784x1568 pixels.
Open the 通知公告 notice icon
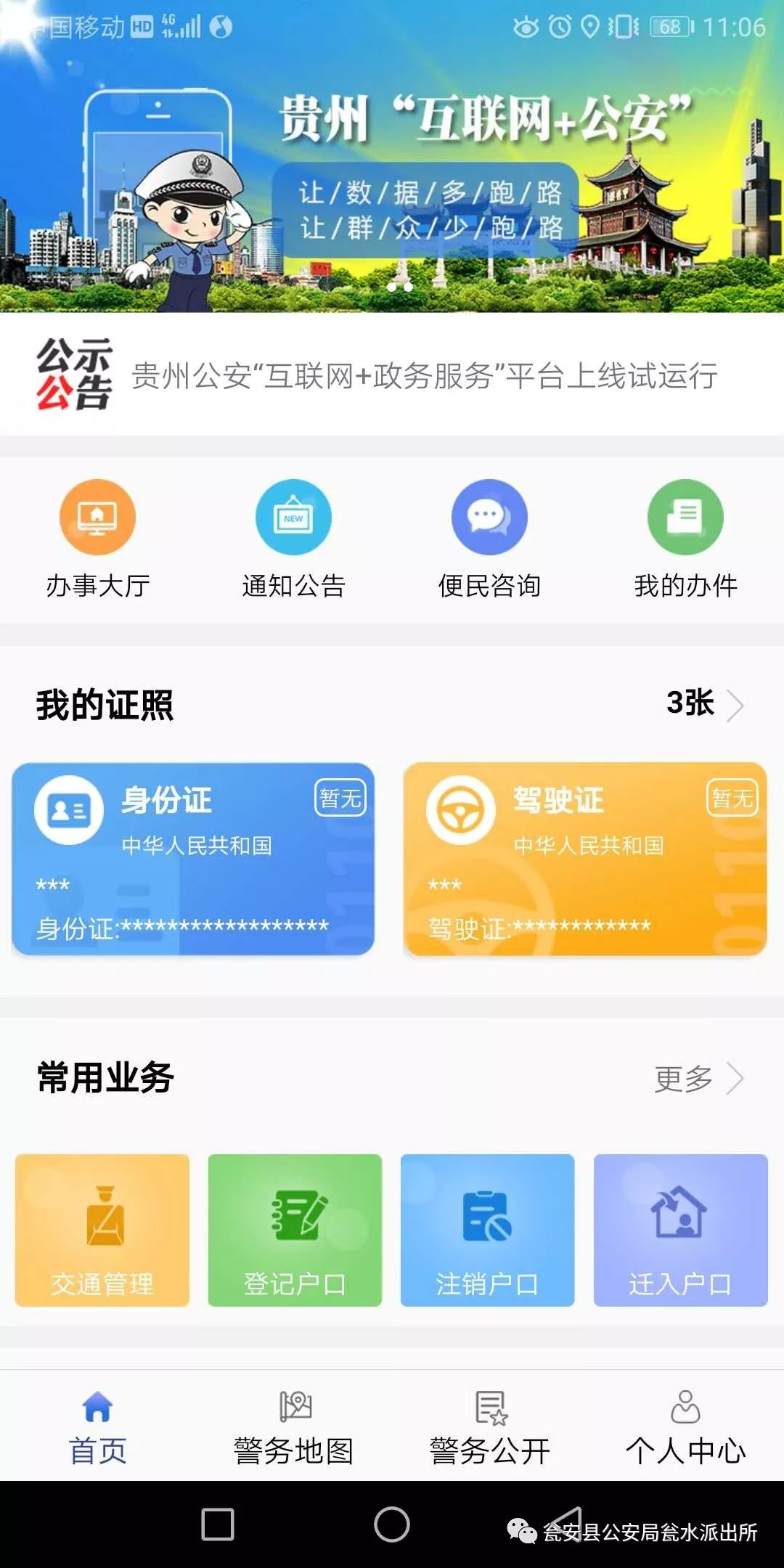(293, 517)
